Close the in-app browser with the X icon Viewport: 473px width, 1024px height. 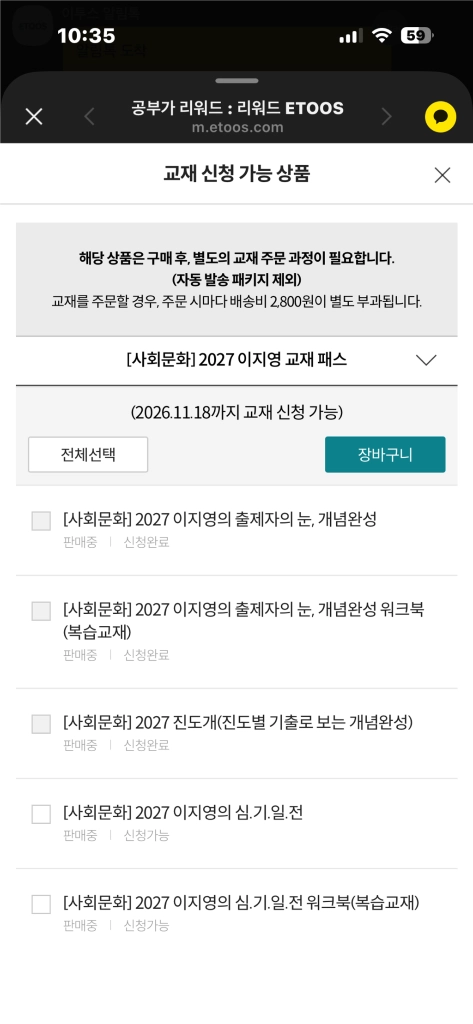(33, 116)
